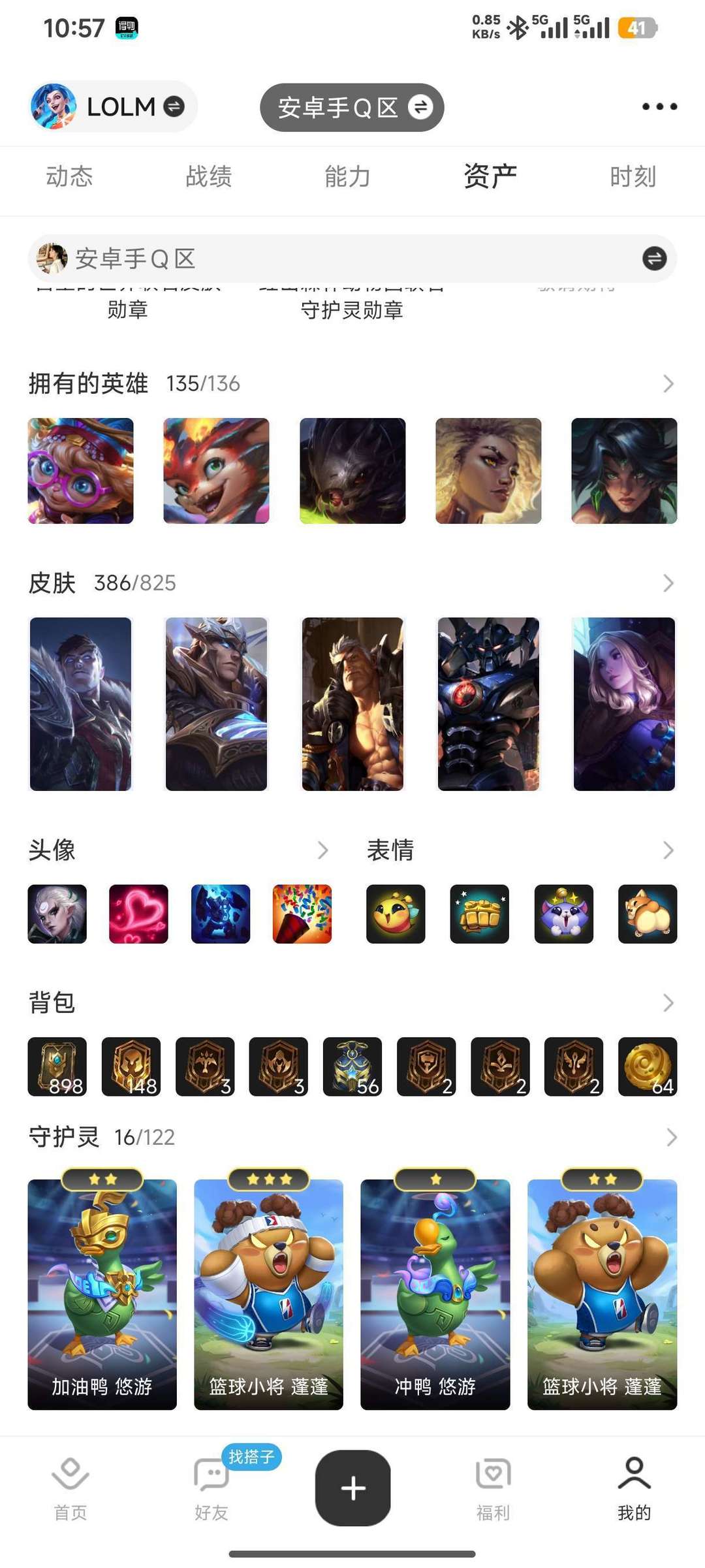Expand the 背包 backpack section
This screenshot has height=1568, width=705.
[667, 1002]
